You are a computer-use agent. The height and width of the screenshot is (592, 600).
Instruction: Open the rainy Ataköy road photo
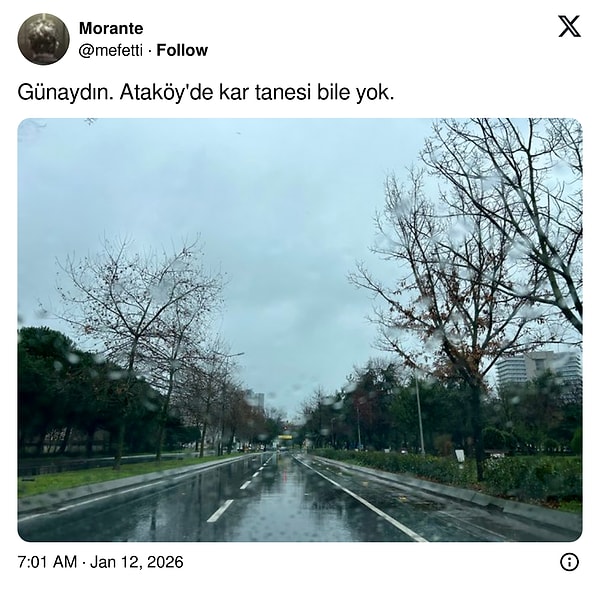pos(300,330)
